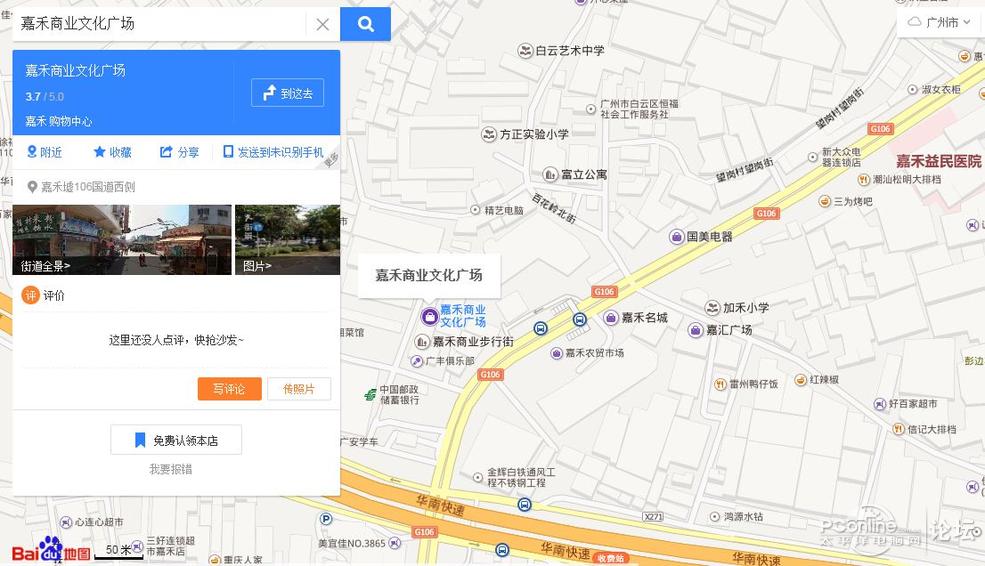Write a review with 写评论
Image resolution: width=985 pixels, height=566 pixels.
click(x=229, y=389)
